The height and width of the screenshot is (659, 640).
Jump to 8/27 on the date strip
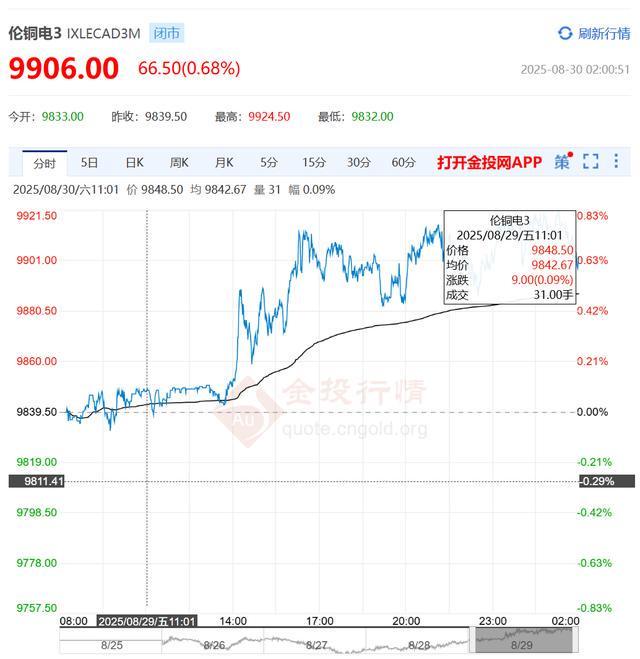(x=316, y=645)
